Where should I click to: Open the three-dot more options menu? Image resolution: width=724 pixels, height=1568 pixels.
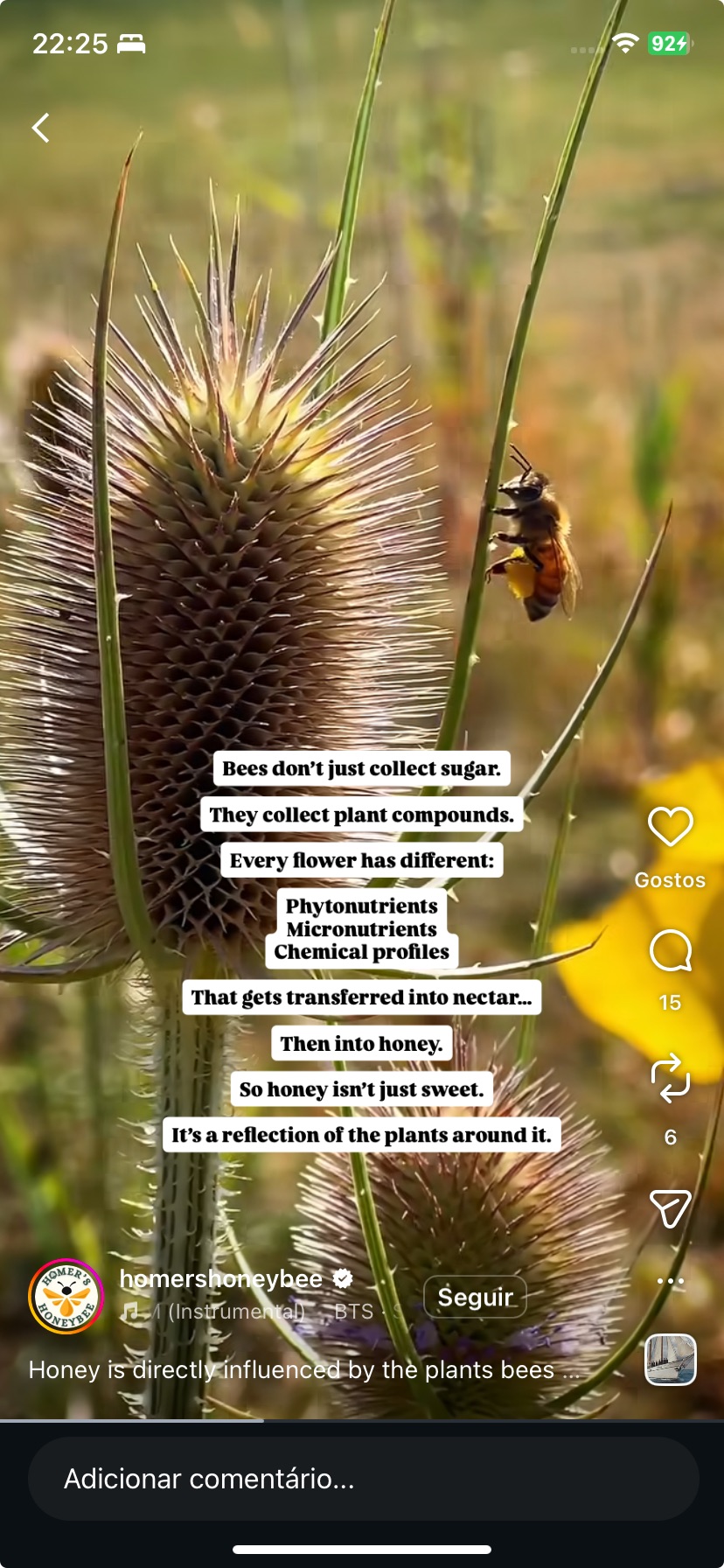[x=670, y=1281]
